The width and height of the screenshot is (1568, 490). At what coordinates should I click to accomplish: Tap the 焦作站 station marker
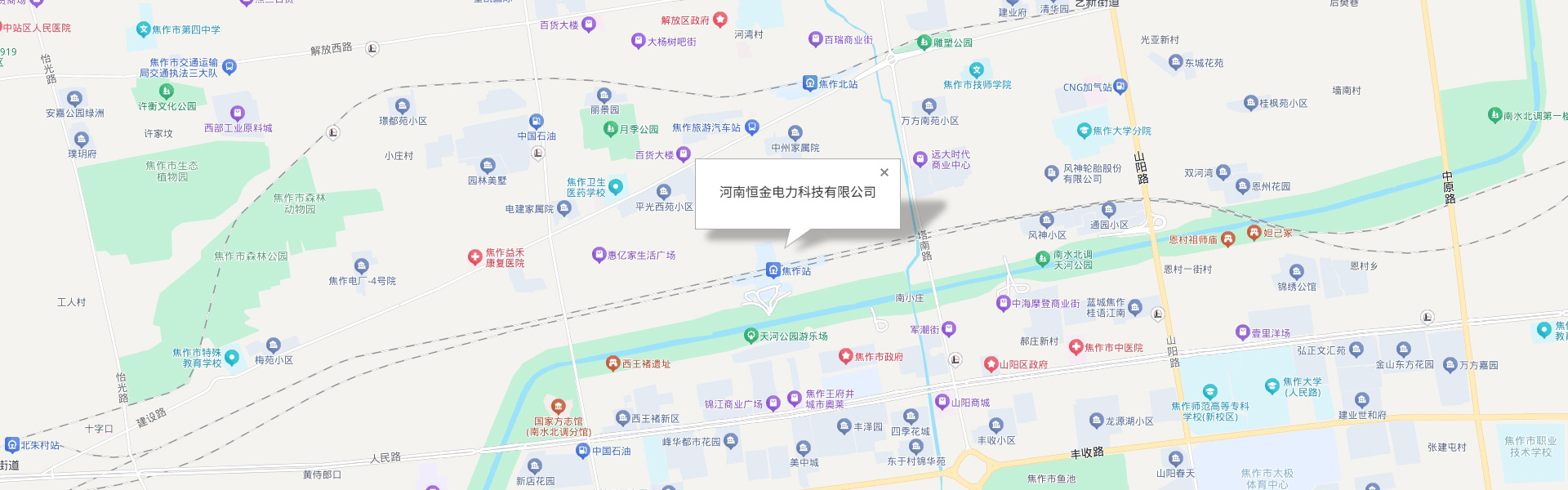pos(773,270)
